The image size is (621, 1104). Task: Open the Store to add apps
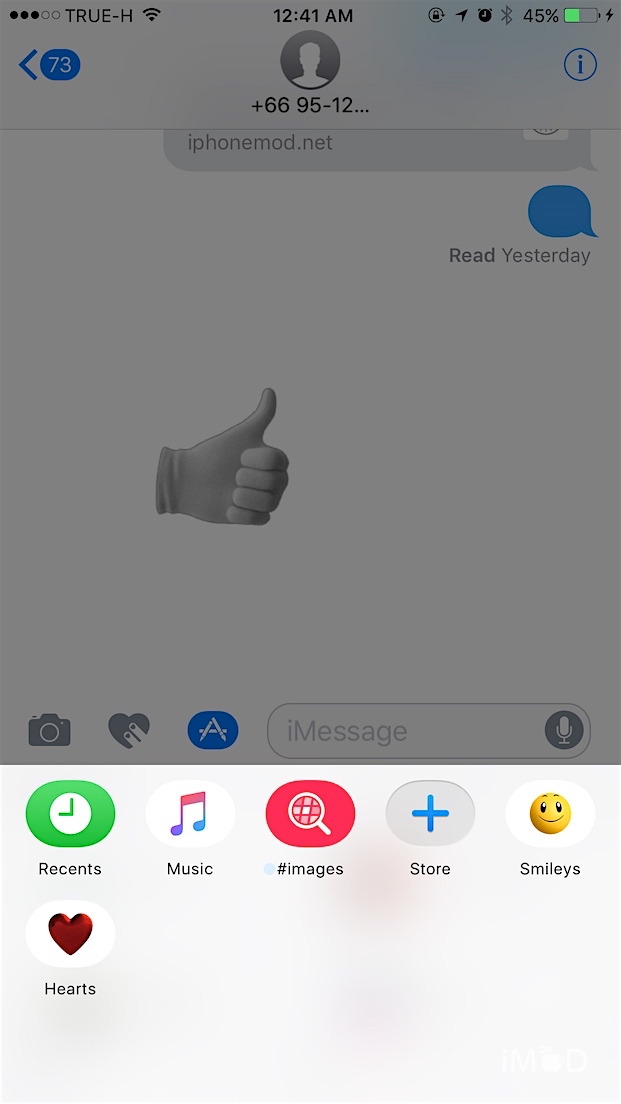[x=430, y=814]
